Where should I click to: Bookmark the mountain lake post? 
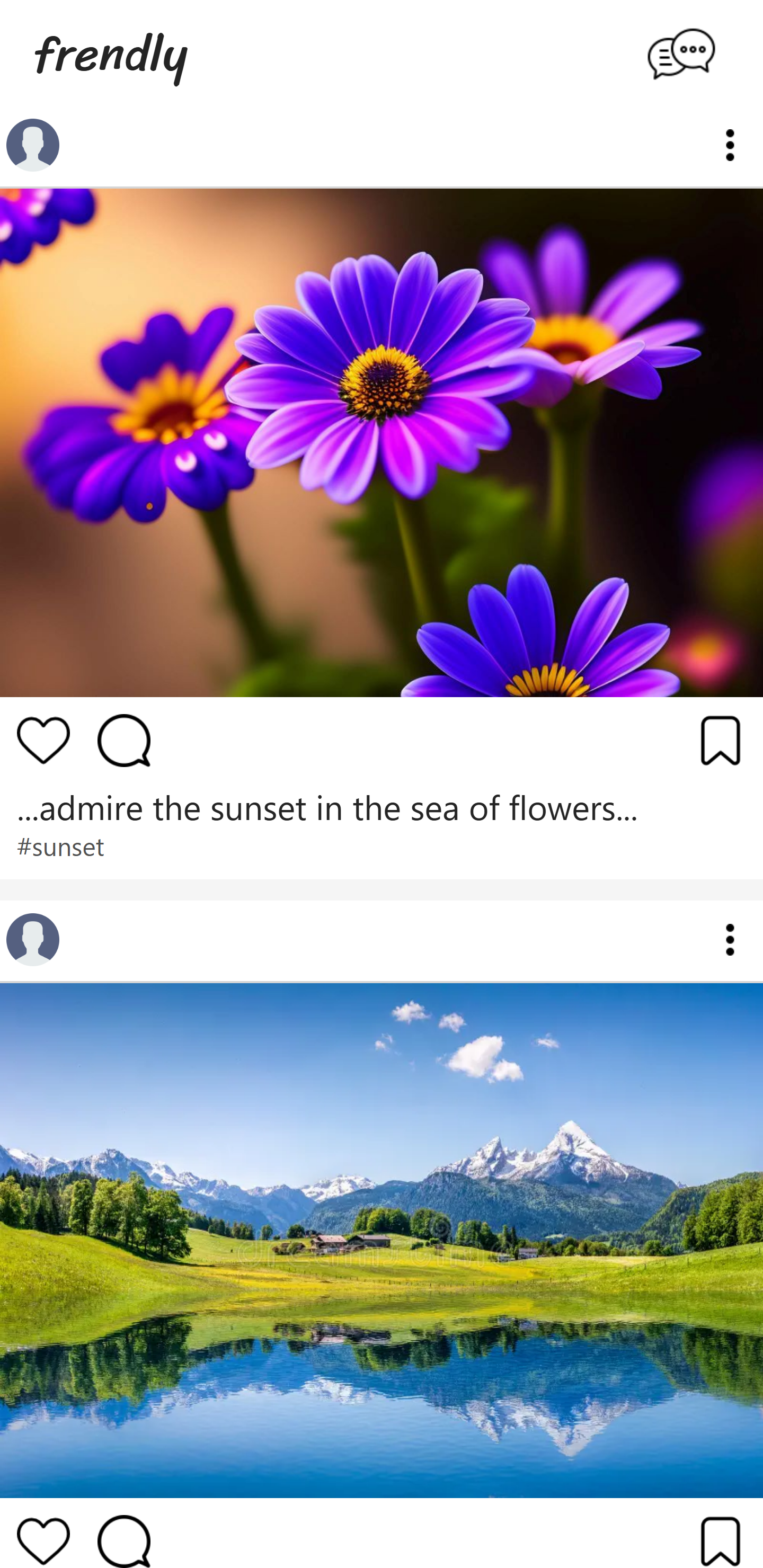(721, 1540)
